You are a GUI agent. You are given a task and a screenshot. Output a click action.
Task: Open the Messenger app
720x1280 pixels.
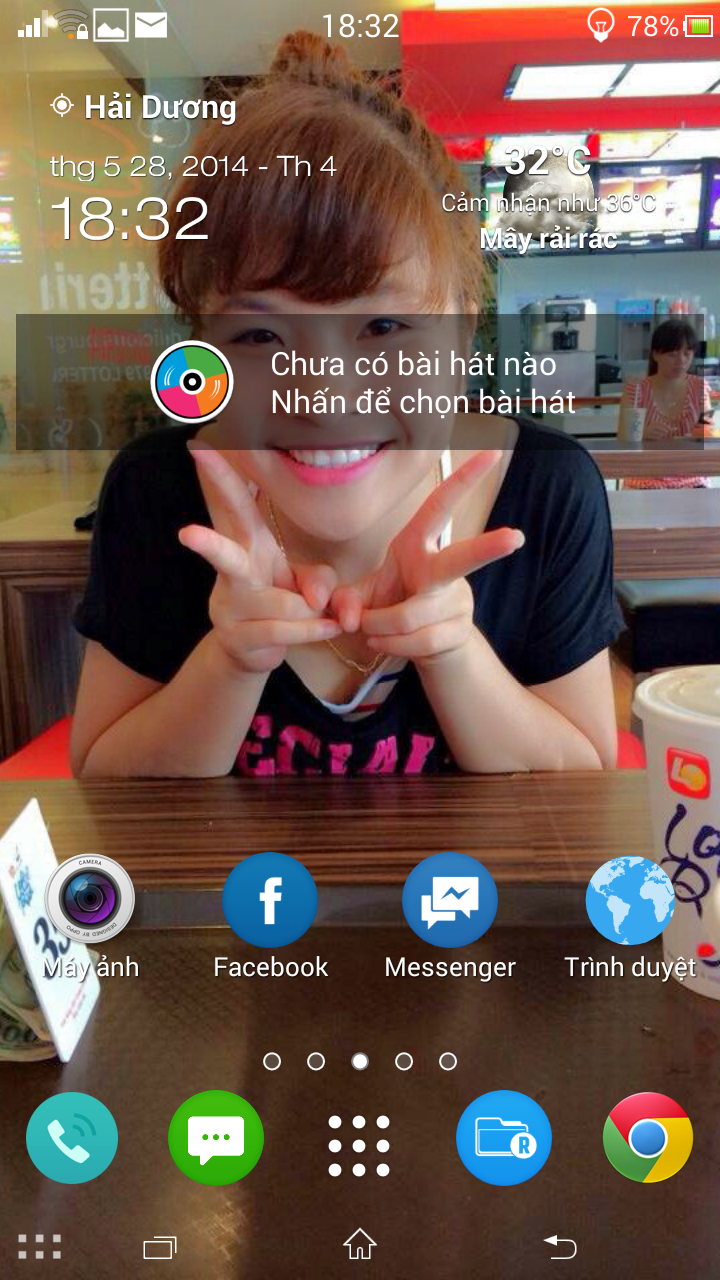tap(450, 900)
